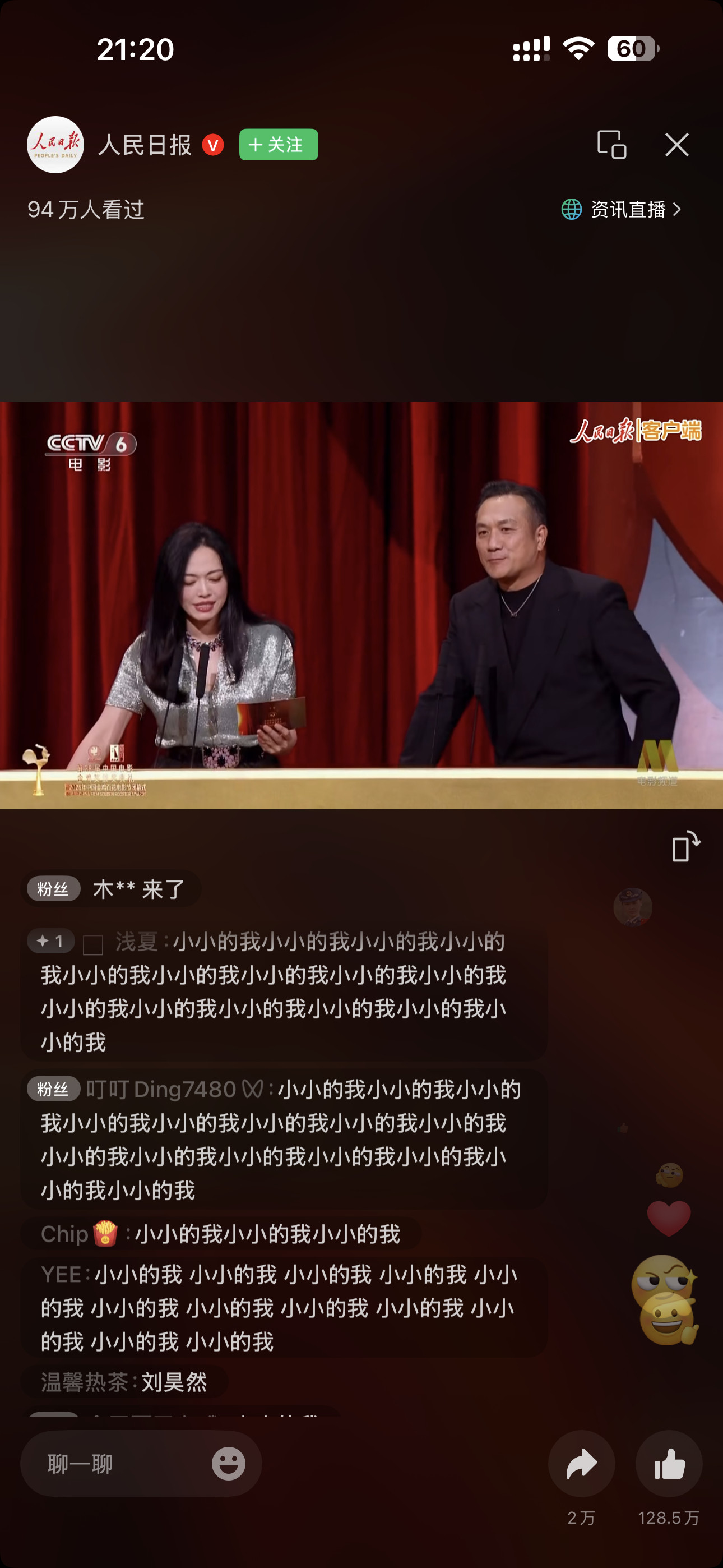Toggle follow on 人民日报 account
This screenshot has width=723, height=1568.
(x=277, y=145)
